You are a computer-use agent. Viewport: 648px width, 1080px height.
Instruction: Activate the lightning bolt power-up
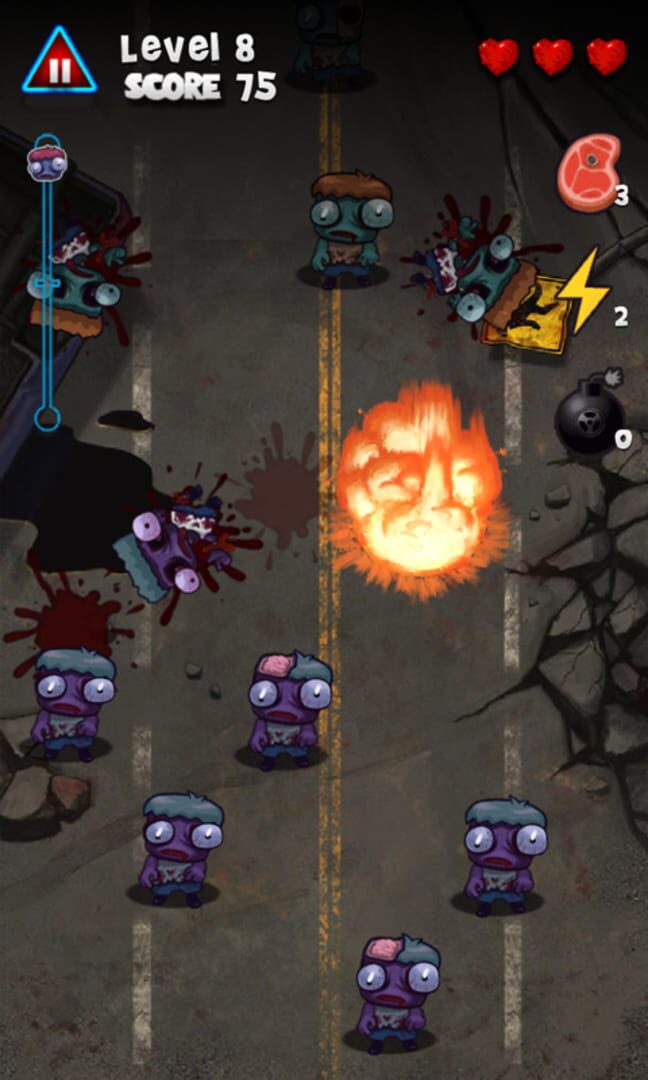tap(583, 291)
